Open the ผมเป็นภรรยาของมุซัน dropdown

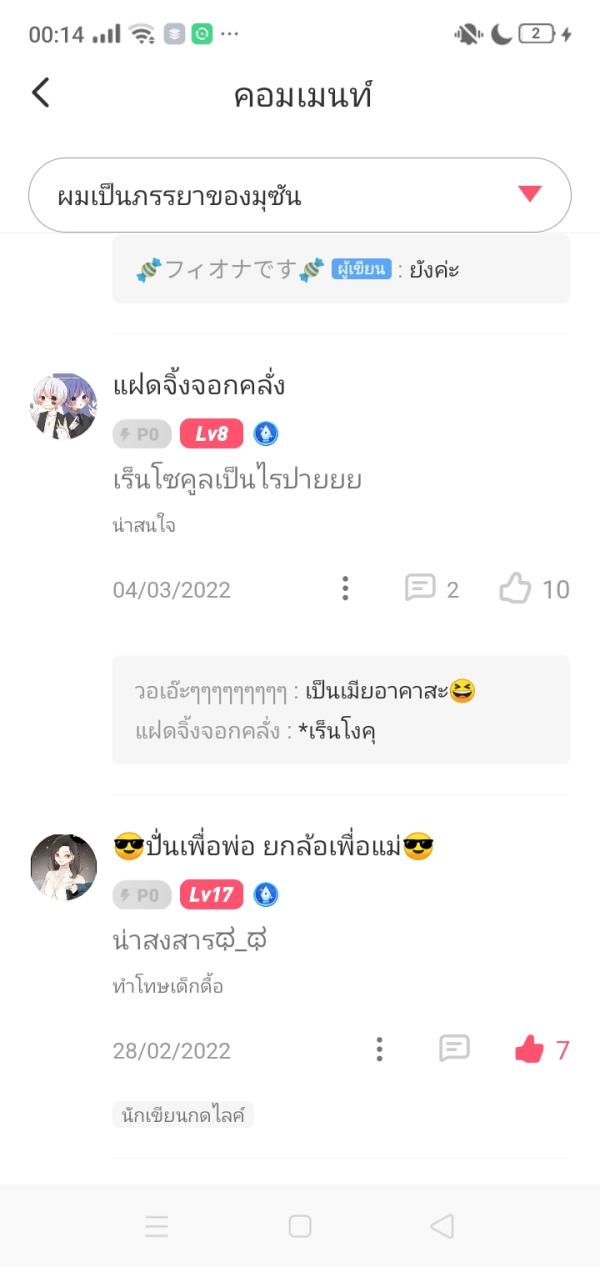(300, 195)
